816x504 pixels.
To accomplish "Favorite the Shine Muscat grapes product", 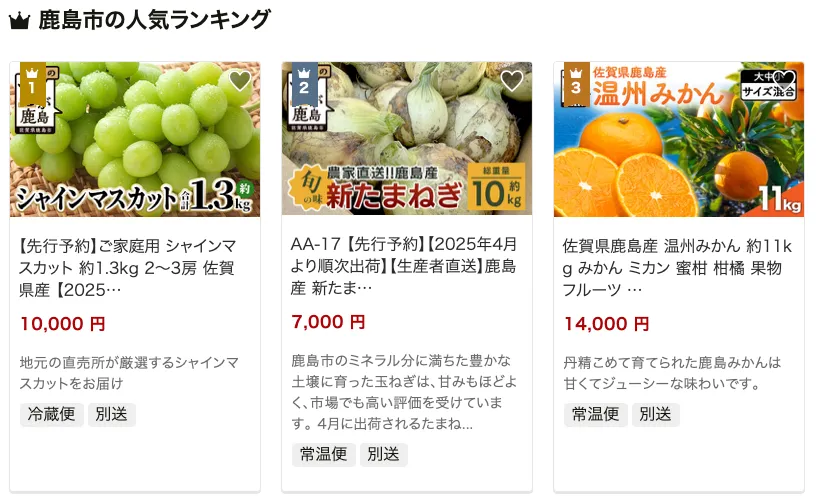I will click(240, 81).
